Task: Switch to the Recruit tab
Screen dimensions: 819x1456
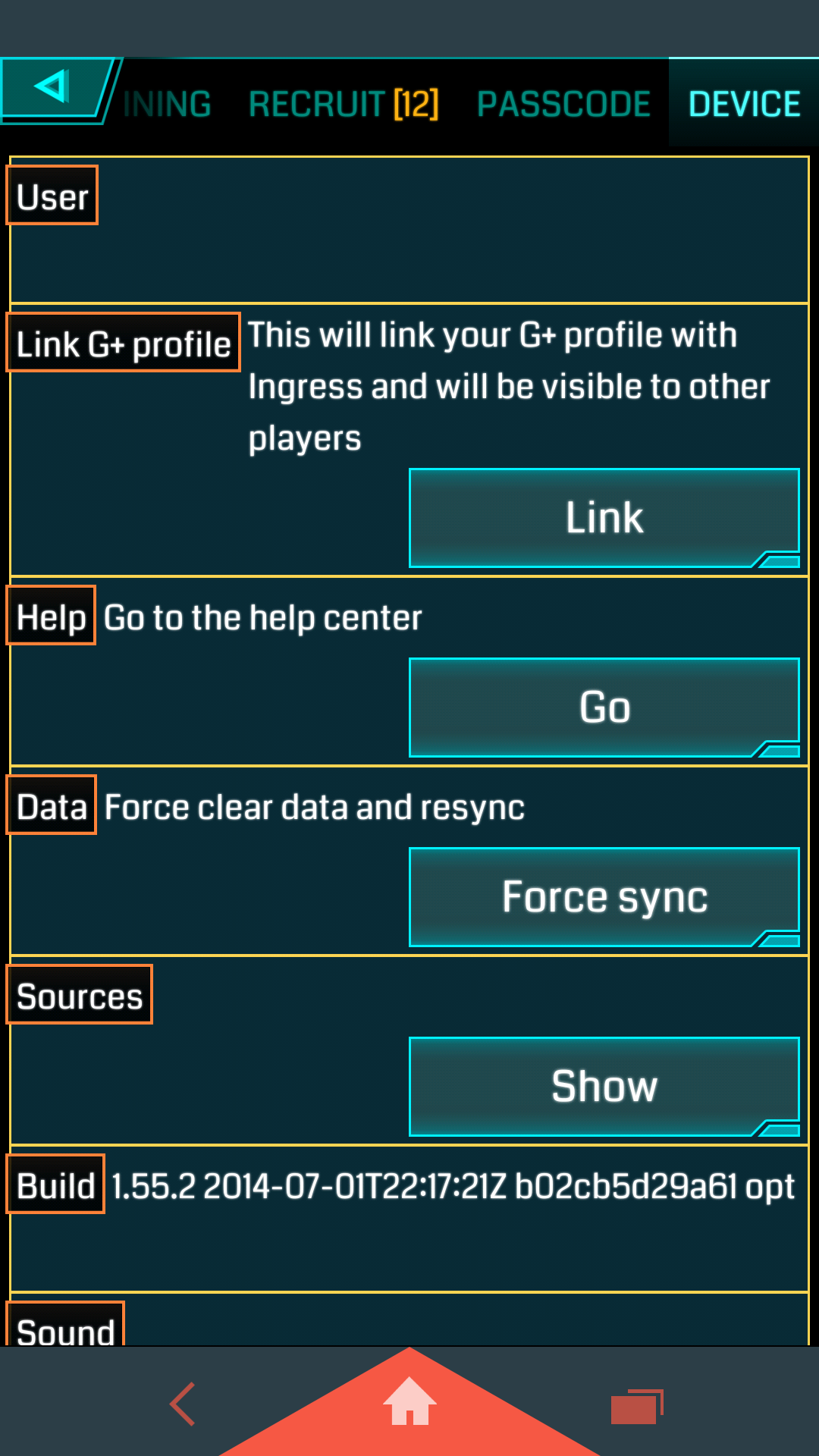Action: coord(344,104)
